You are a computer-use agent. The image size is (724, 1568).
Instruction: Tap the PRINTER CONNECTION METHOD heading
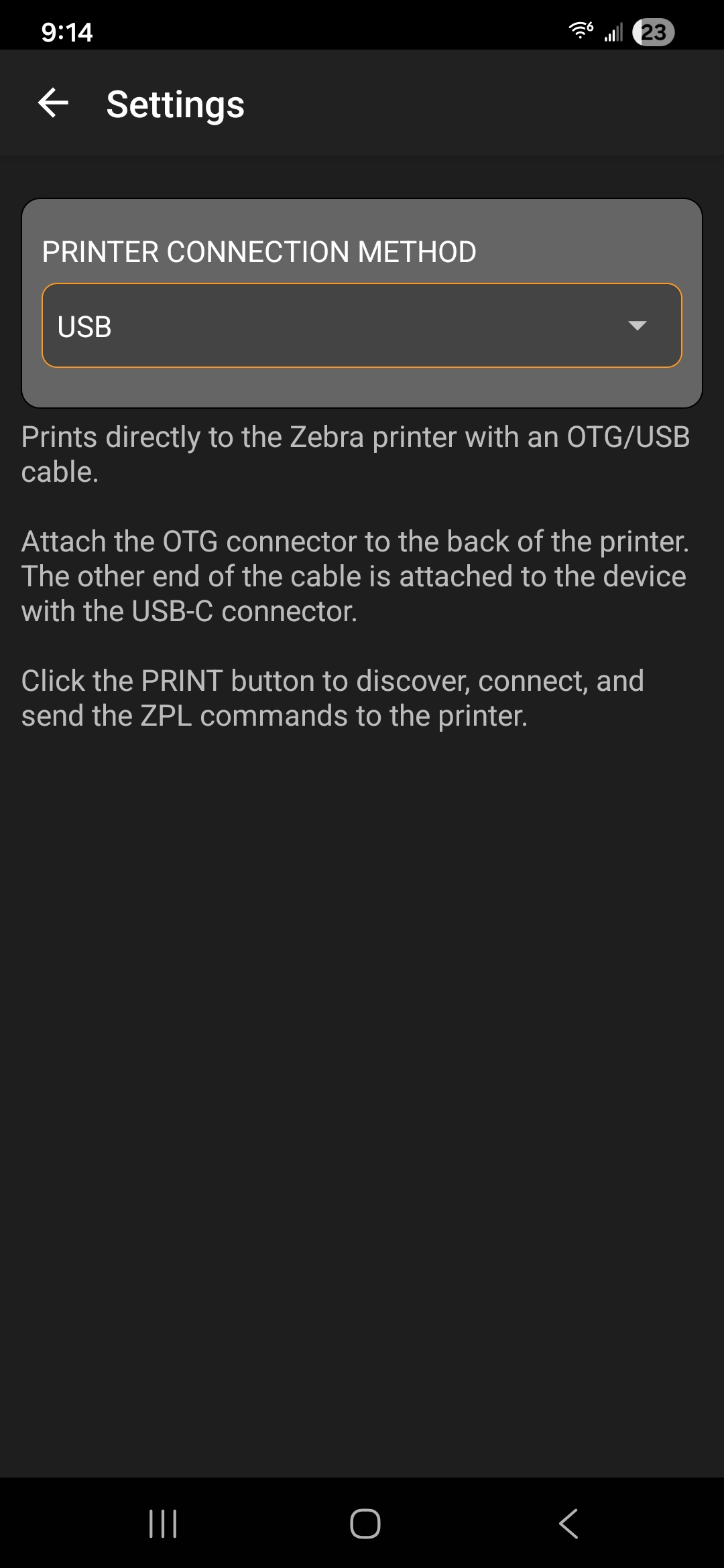tap(259, 251)
